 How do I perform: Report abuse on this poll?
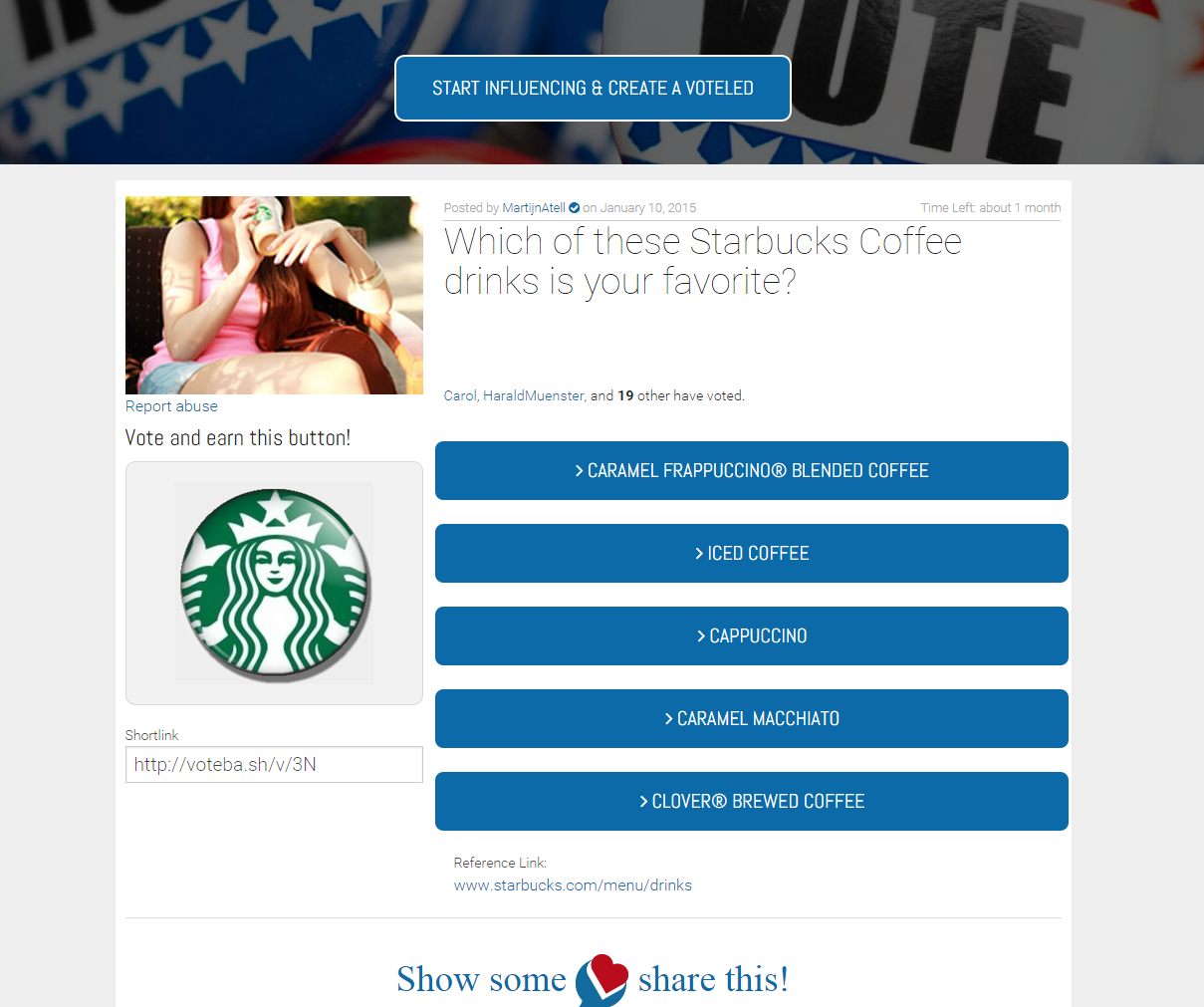pyautogui.click(x=171, y=406)
